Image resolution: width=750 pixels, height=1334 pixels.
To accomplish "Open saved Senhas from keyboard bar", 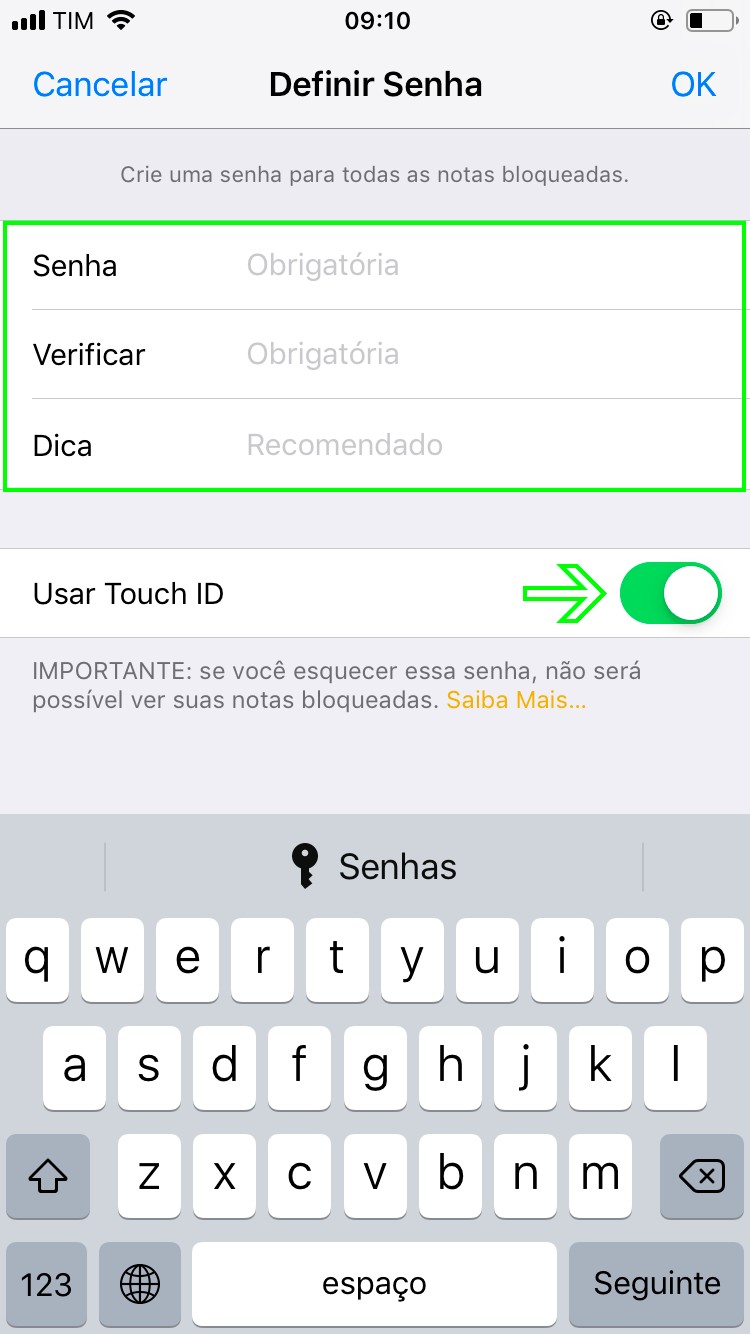I will tap(374, 866).
